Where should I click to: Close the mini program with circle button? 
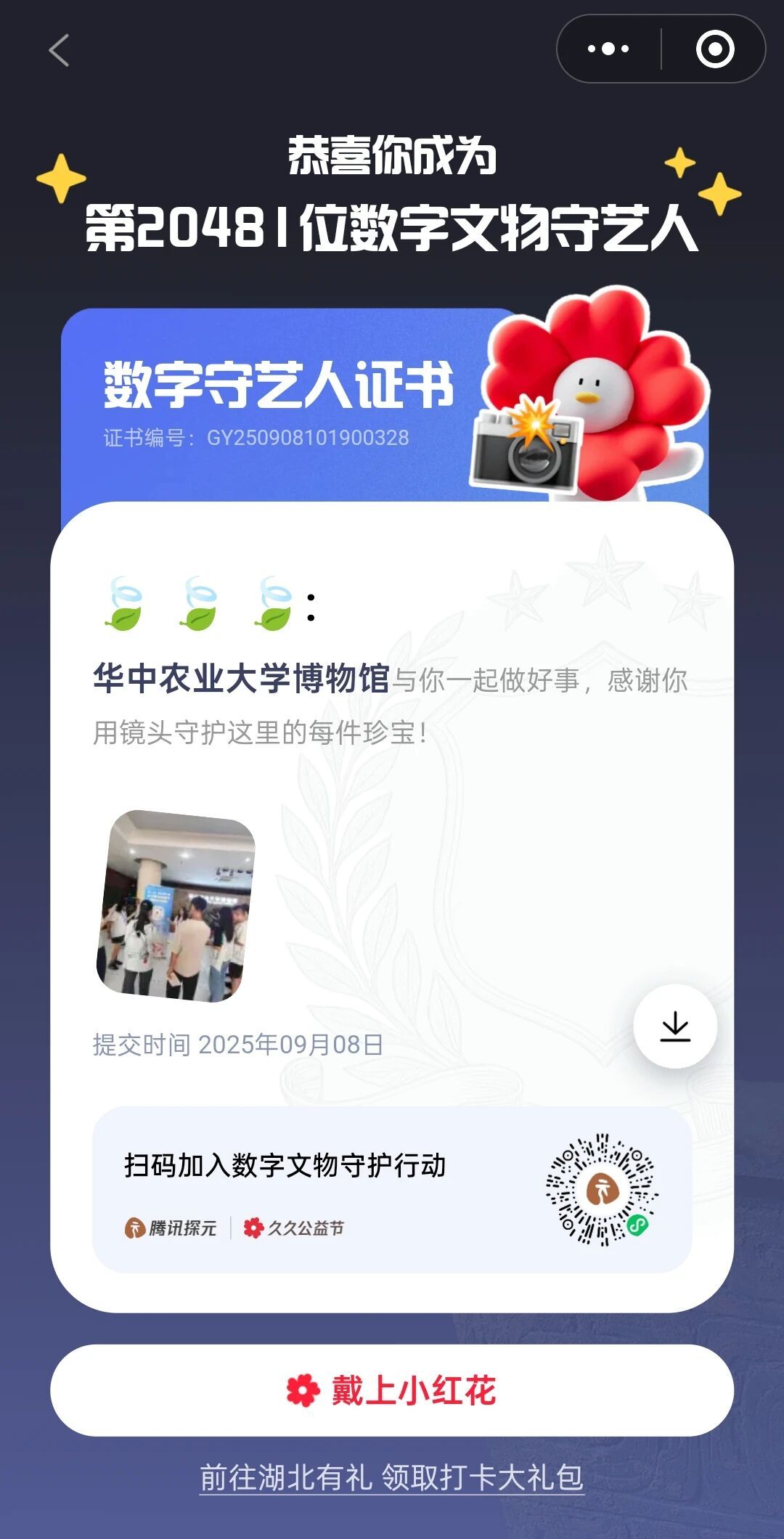[714, 49]
